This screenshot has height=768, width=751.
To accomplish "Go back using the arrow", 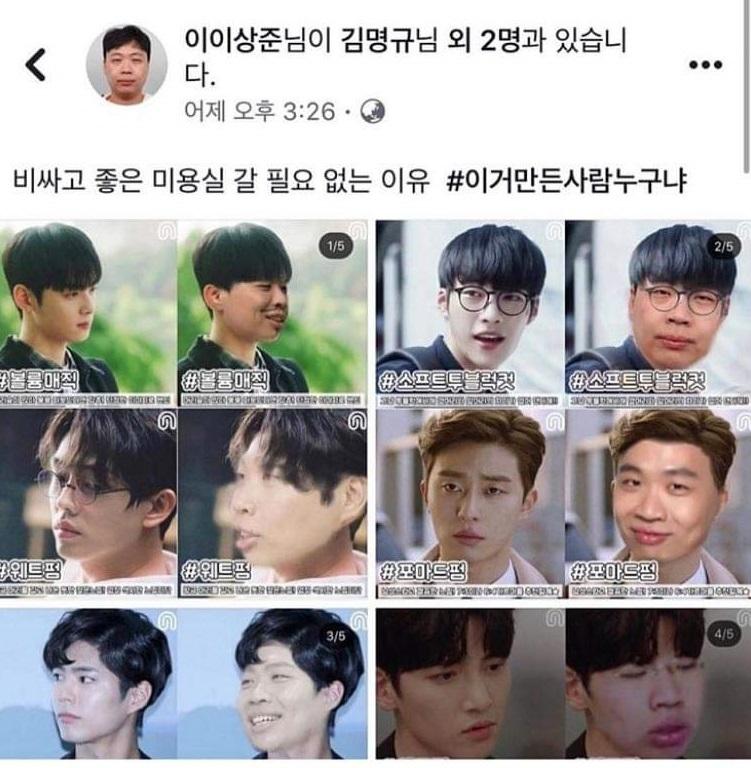I will point(36,65).
